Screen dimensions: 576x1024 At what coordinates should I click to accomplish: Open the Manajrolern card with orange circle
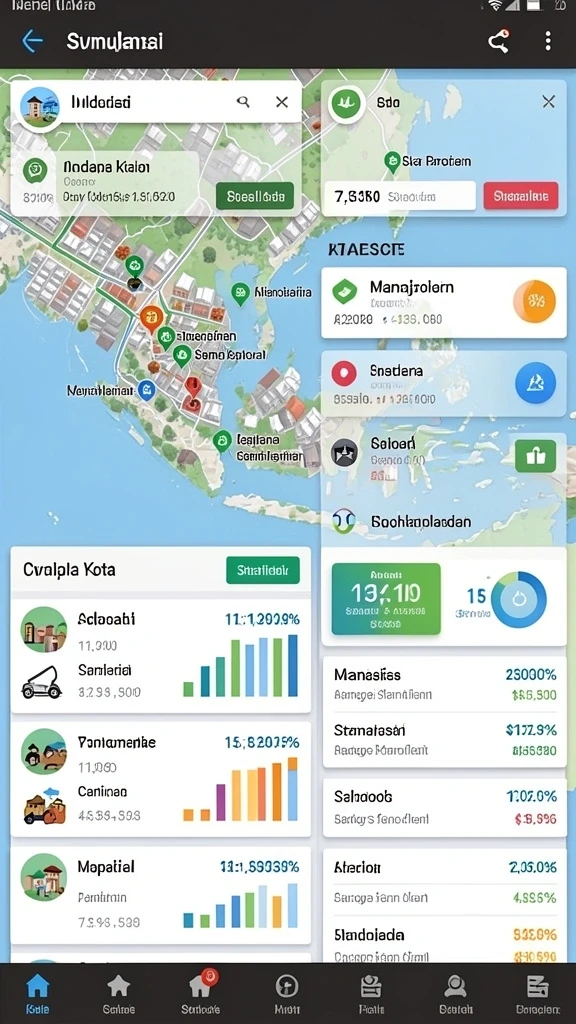tap(443, 302)
